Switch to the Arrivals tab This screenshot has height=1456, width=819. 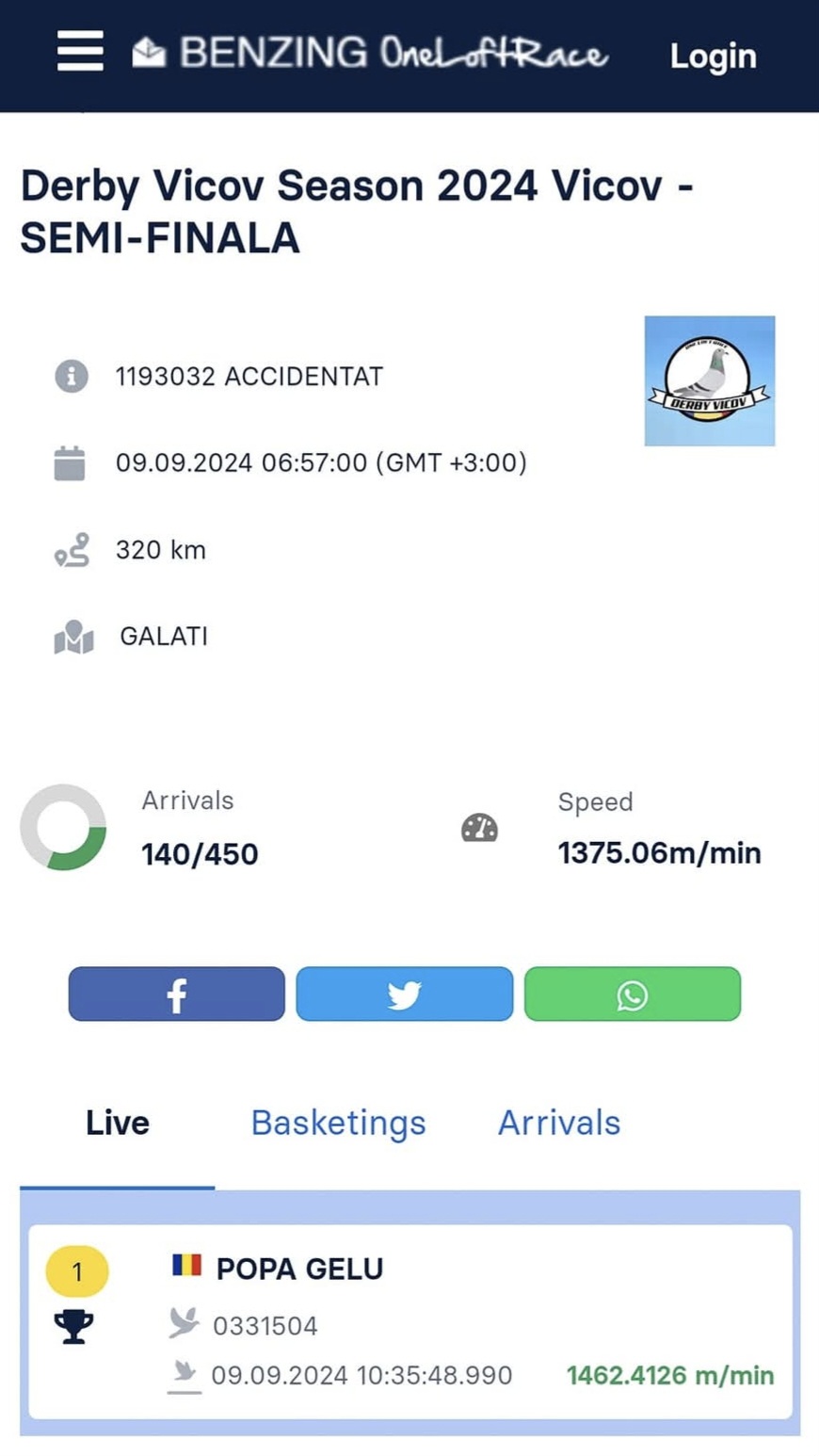point(558,1123)
